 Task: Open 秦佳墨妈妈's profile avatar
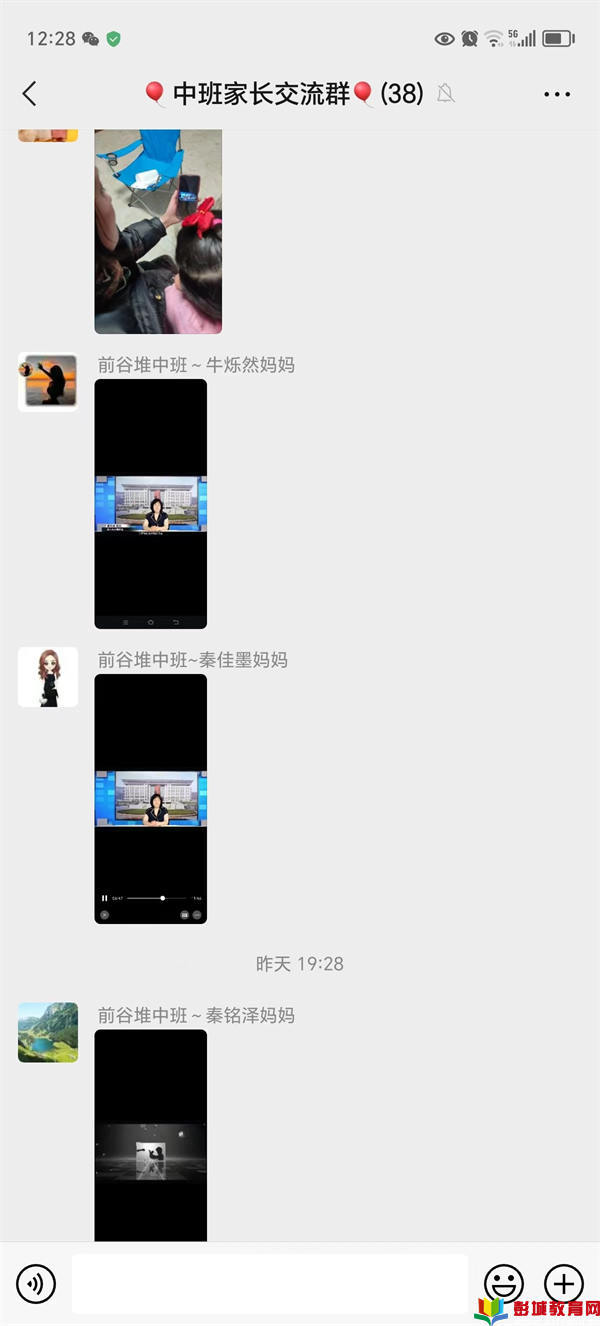click(x=48, y=677)
